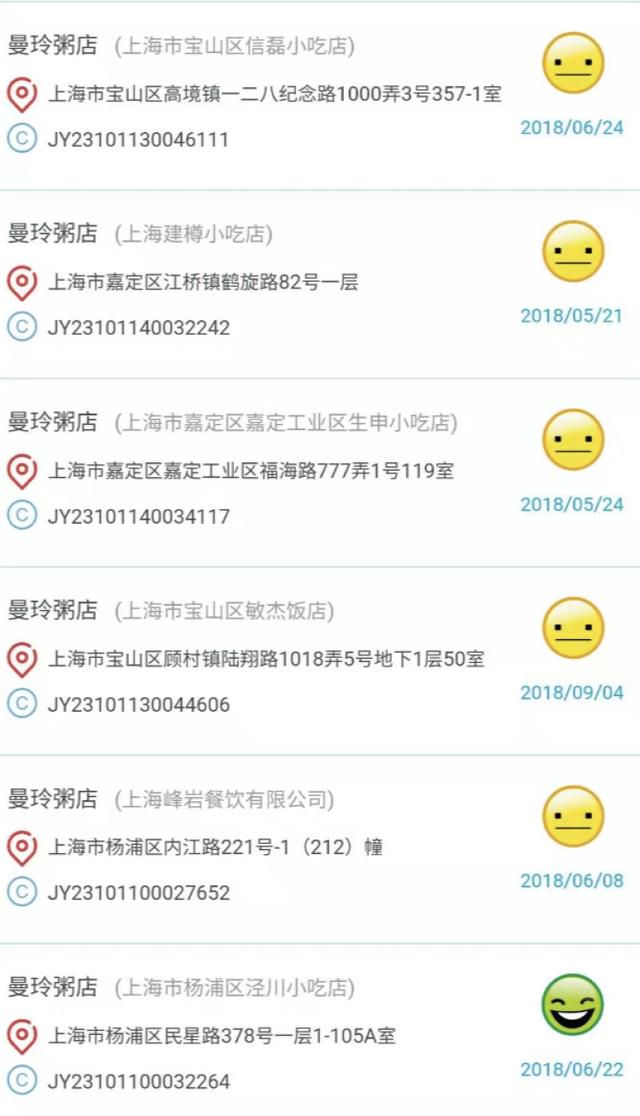Open the 上海市宝山区信磊小吃店 entry
The width and height of the screenshot is (640, 1116).
[320, 96]
